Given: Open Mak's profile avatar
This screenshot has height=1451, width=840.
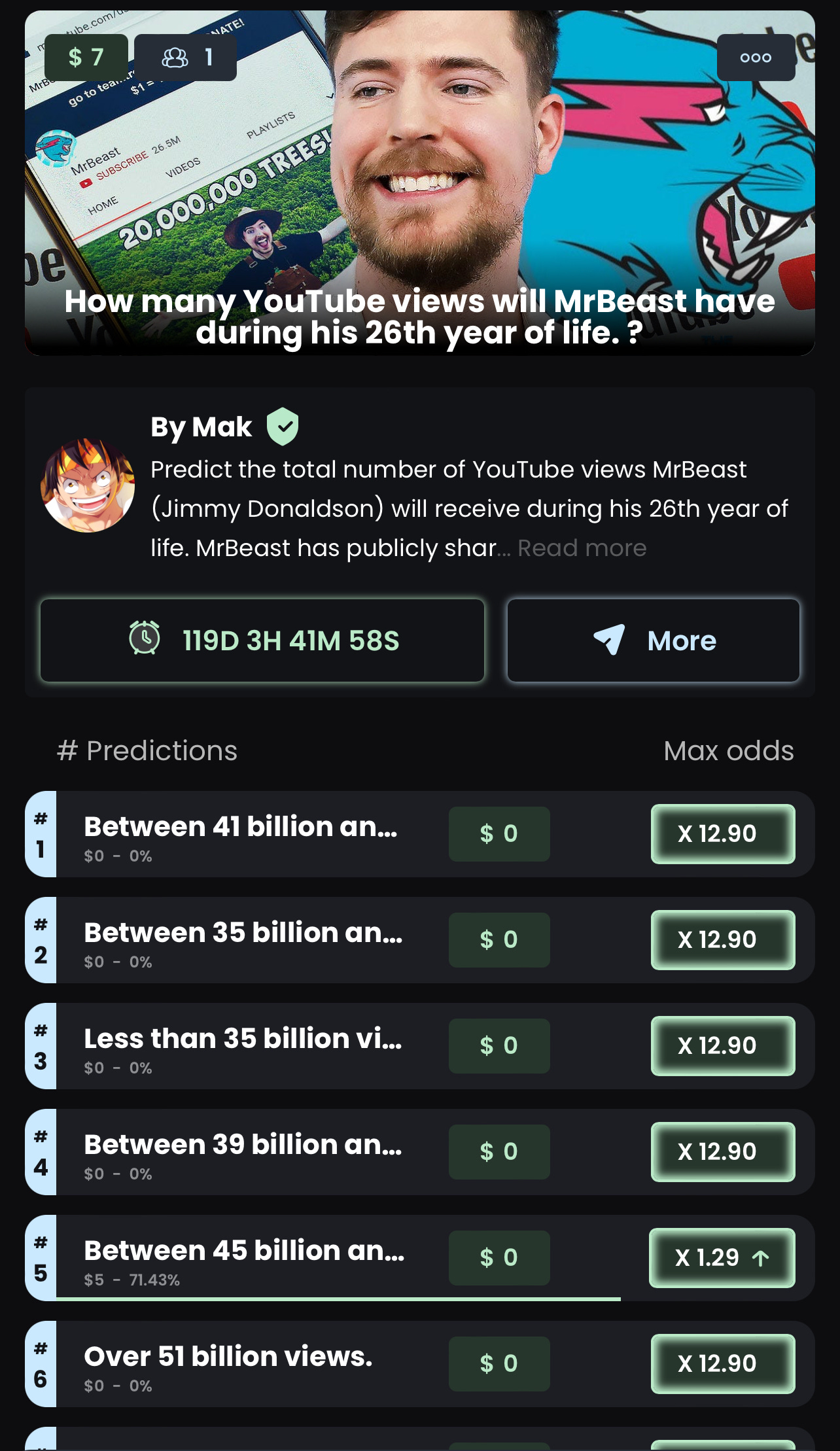Looking at the screenshot, I should tap(88, 485).
